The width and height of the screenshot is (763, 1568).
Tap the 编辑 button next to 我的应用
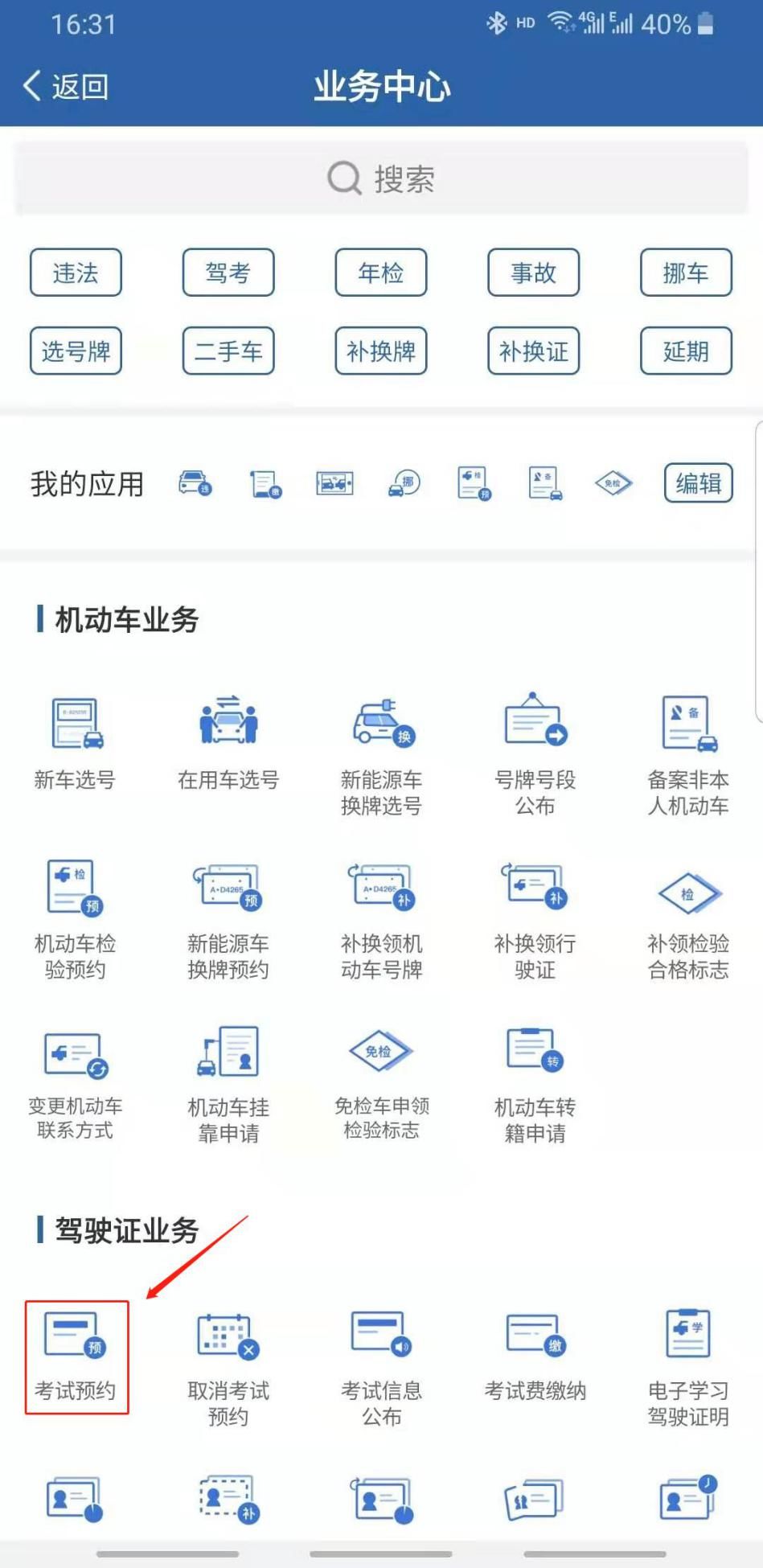[696, 482]
